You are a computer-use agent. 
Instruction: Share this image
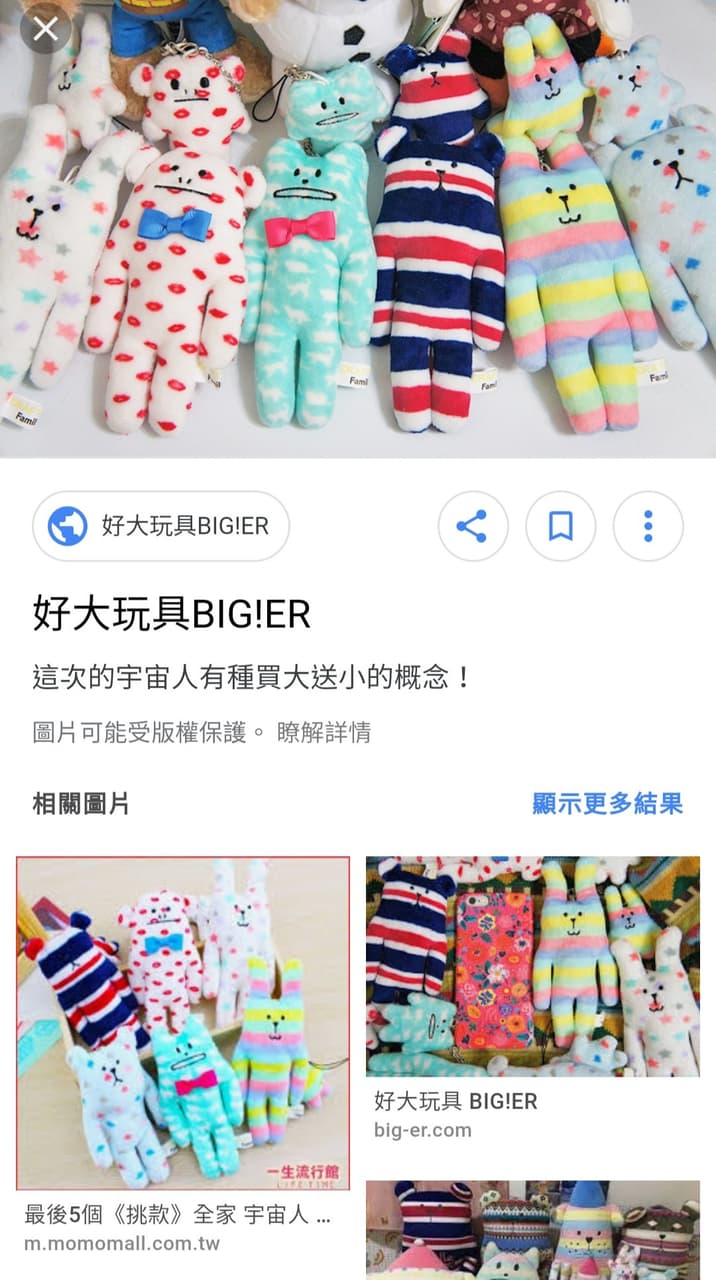point(472,526)
